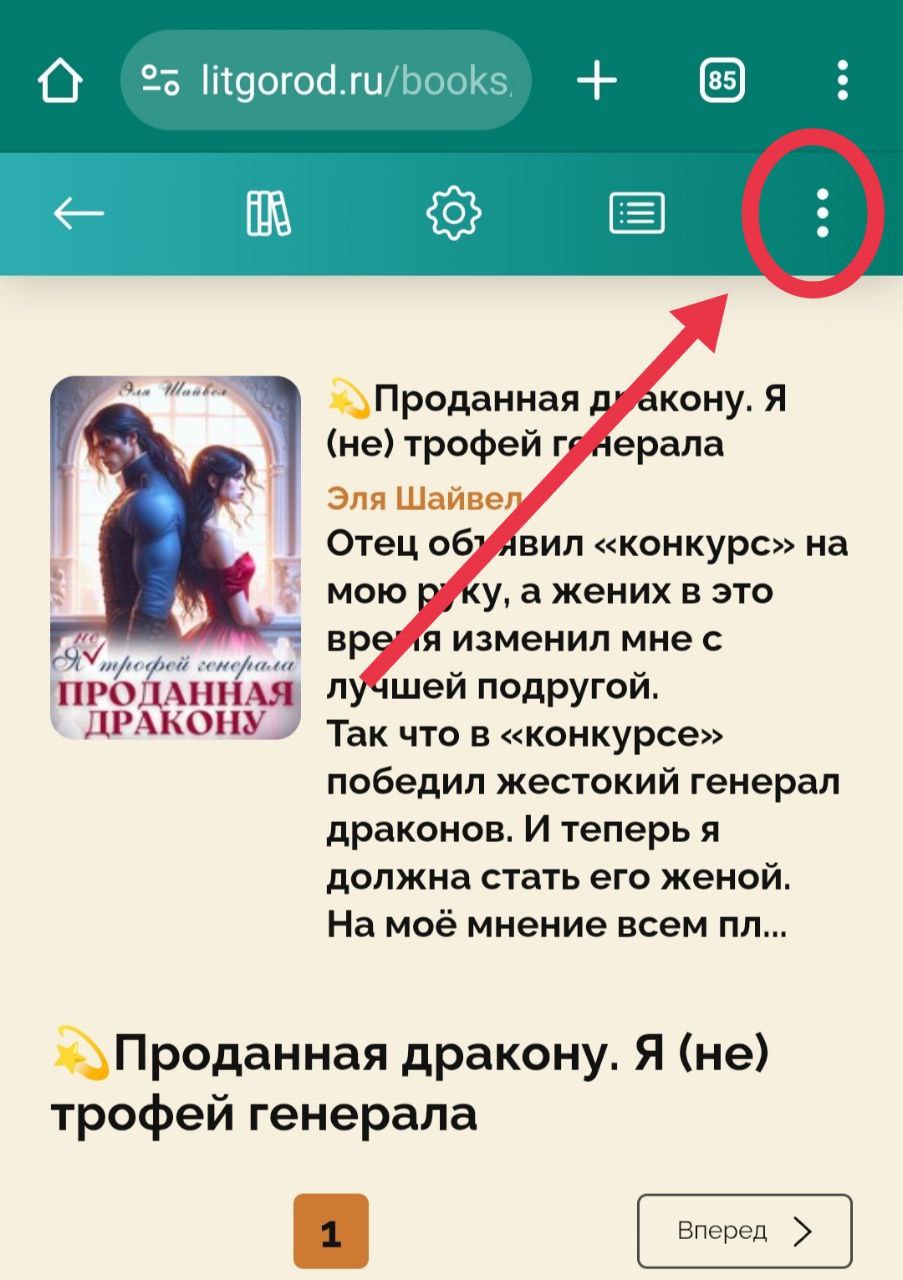Viewport: 903px width, 1280px height.
Task: Go to the browser home page
Action: click(x=60, y=82)
